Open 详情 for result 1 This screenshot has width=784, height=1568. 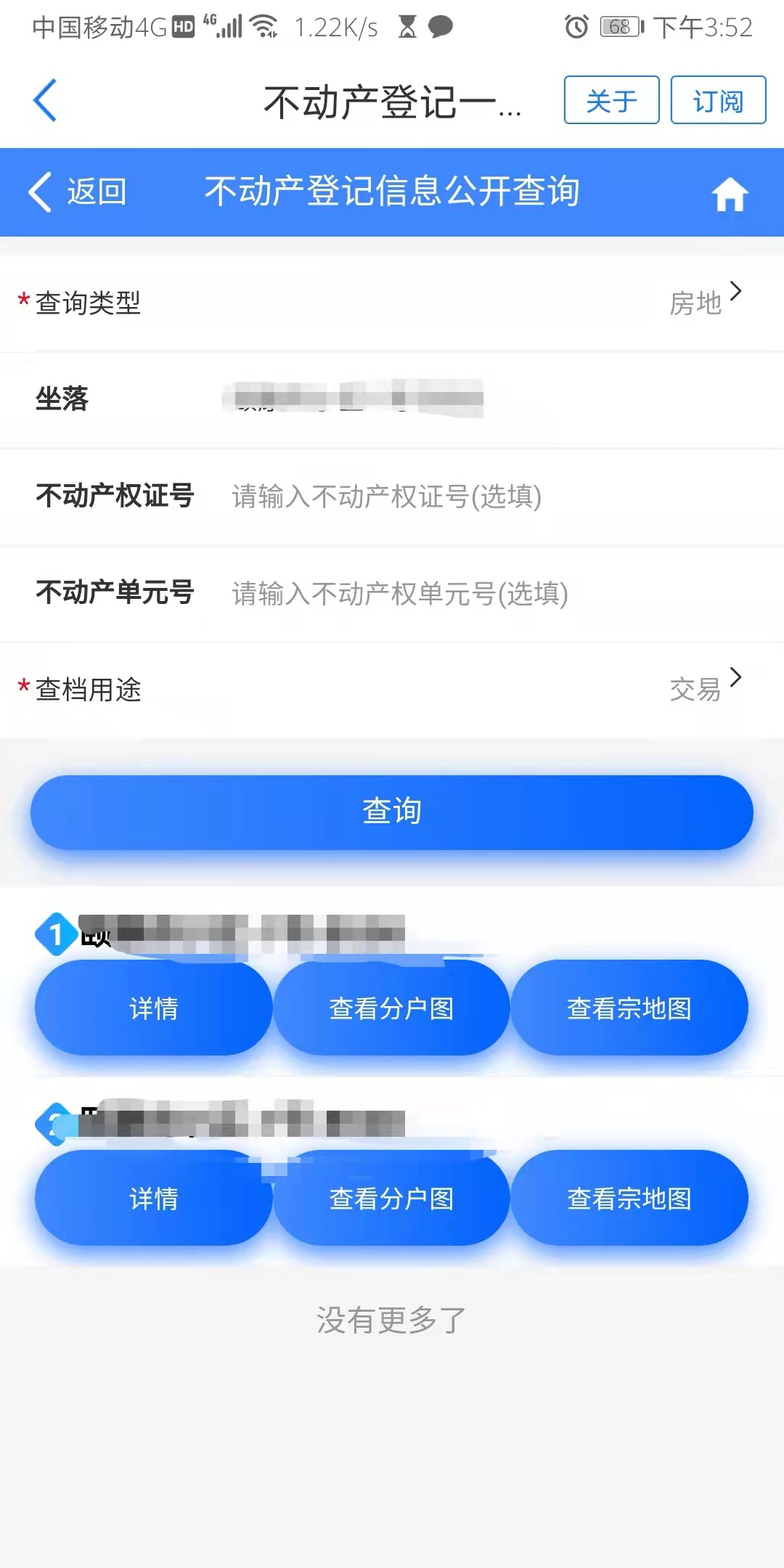pos(153,1008)
